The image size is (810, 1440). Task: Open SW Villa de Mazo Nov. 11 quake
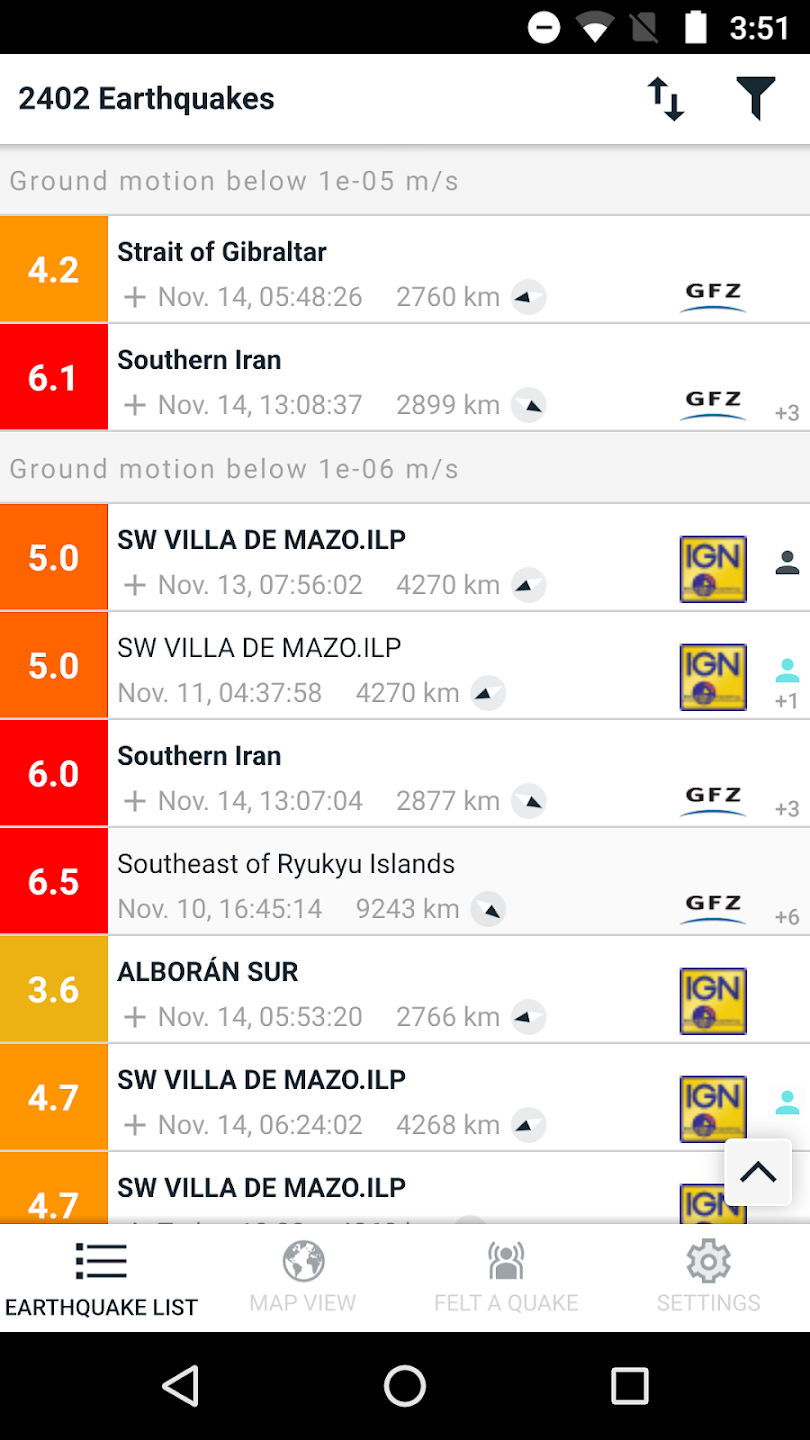(x=405, y=665)
